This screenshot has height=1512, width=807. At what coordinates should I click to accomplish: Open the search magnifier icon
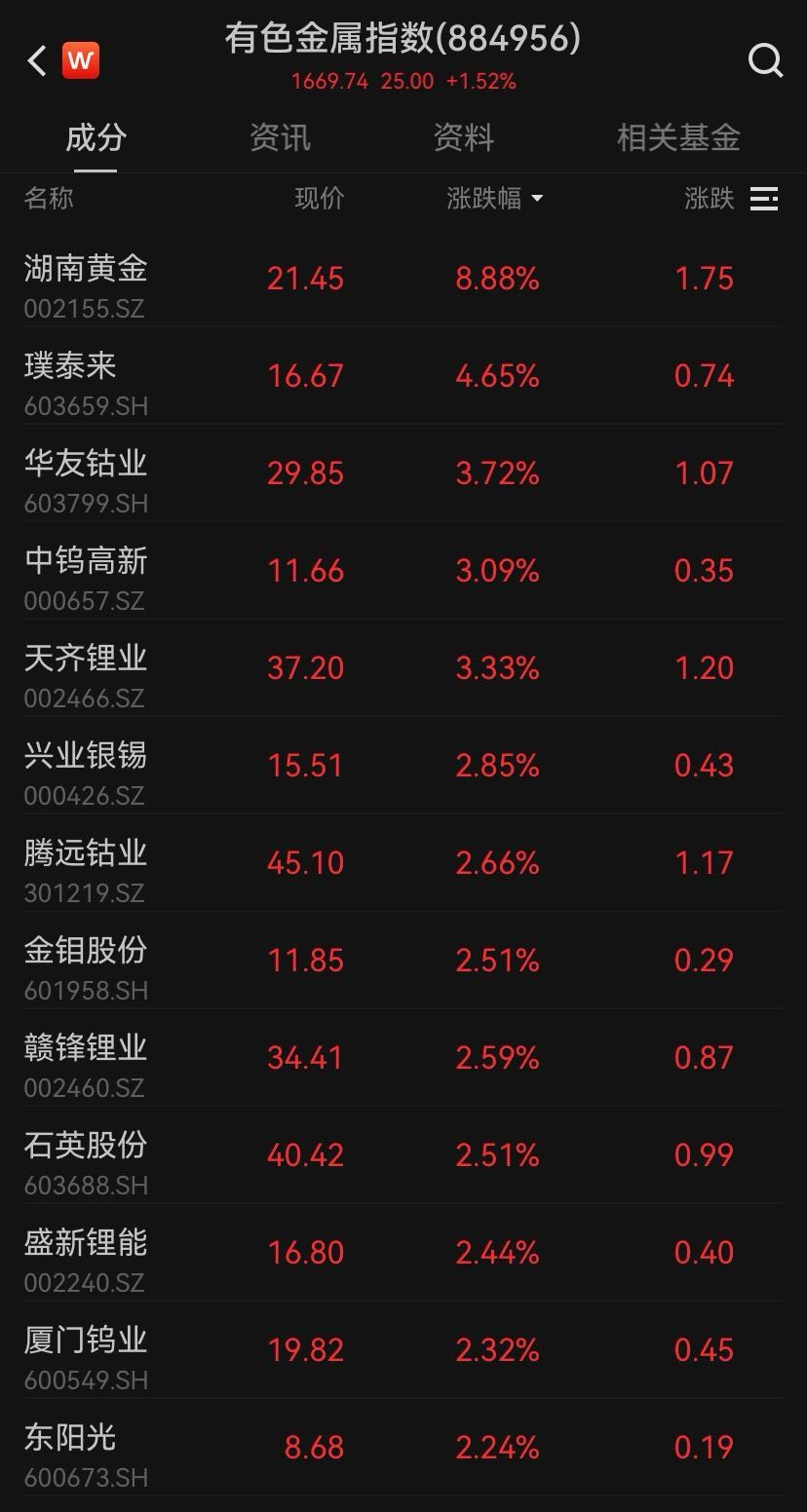(x=765, y=61)
